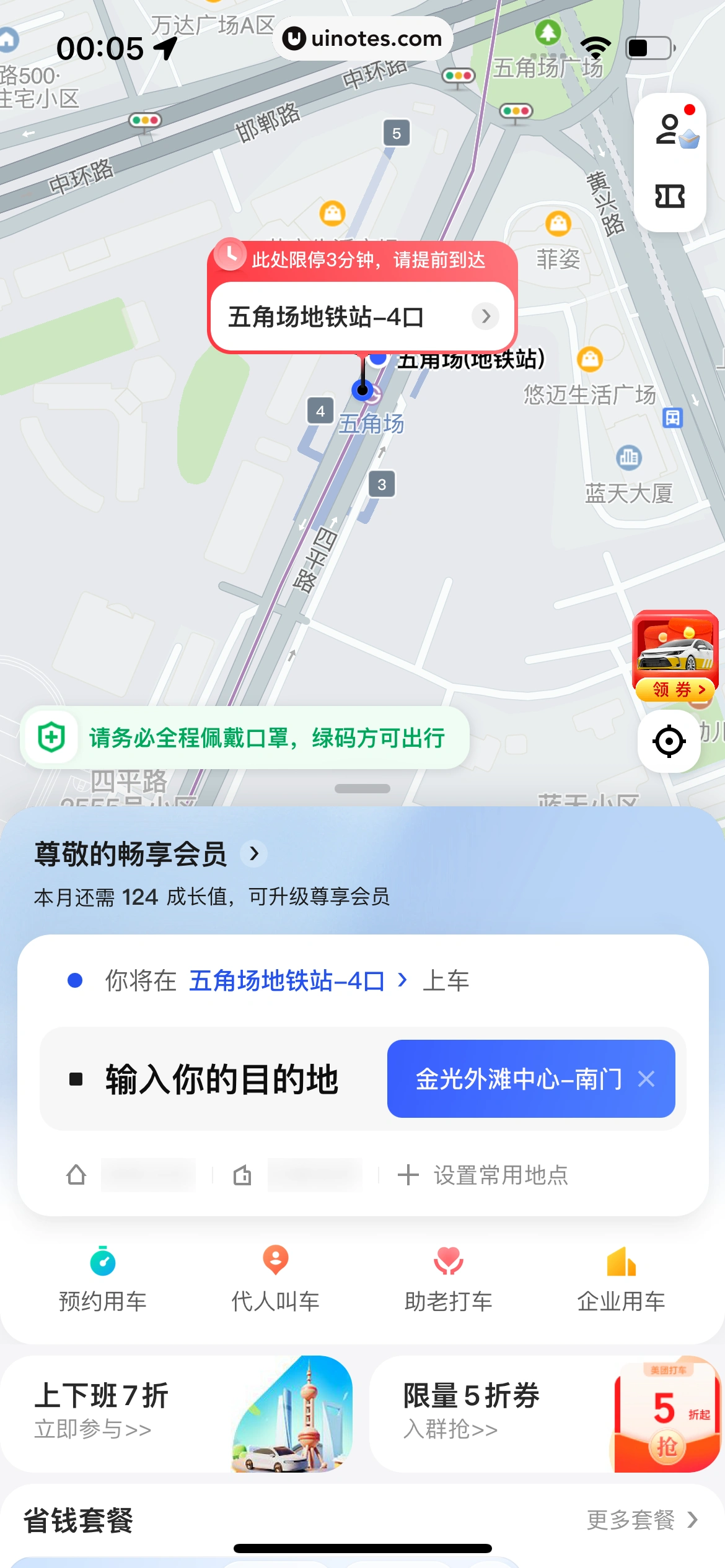Open the 五角场地铁站-4口 pickup bubble on the map
This screenshot has height=1568, width=725.
362,317
